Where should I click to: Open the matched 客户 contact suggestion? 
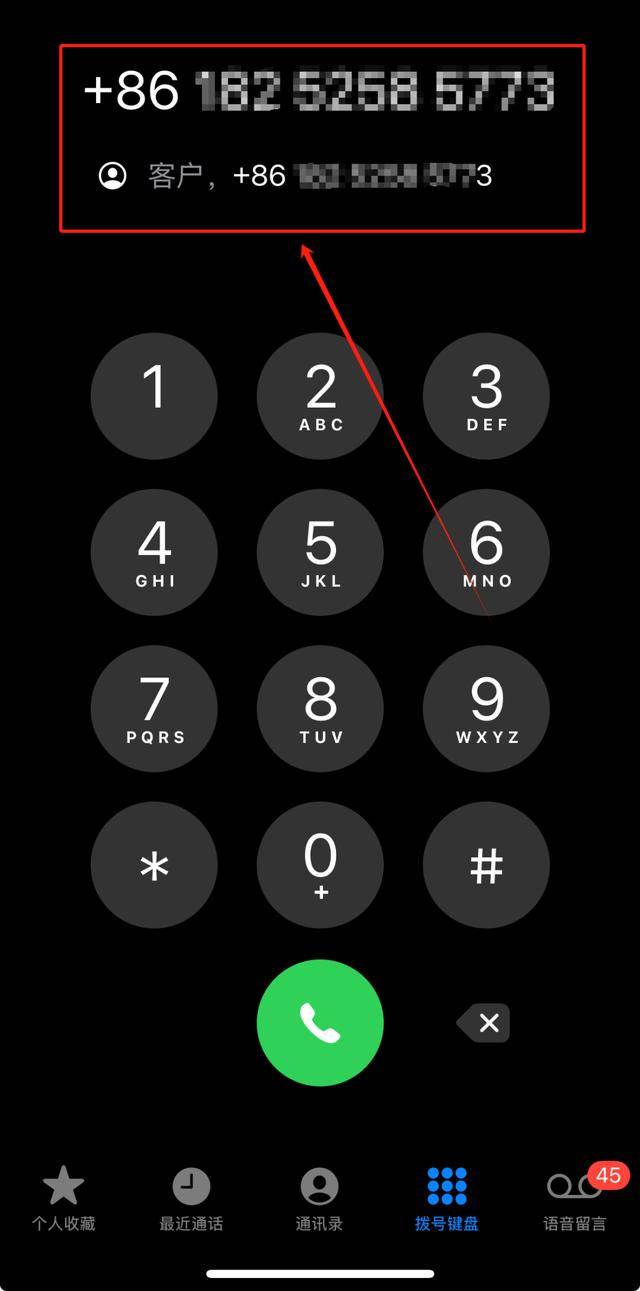(295, 177)
